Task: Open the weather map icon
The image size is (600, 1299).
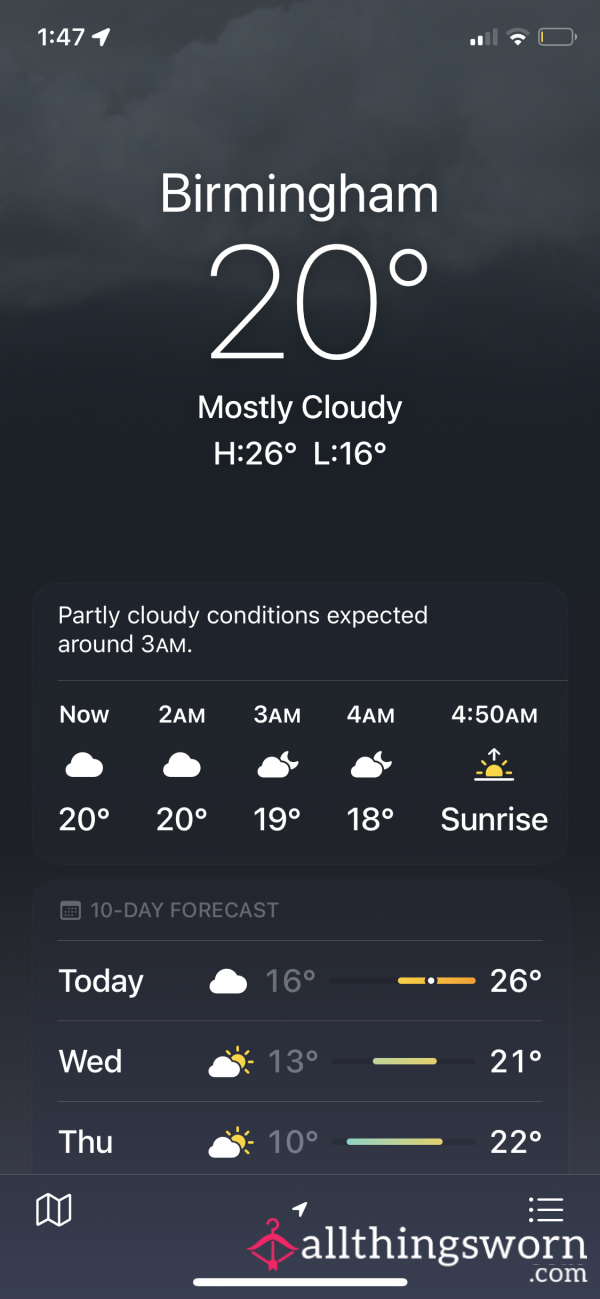Action: (54, 1210)
